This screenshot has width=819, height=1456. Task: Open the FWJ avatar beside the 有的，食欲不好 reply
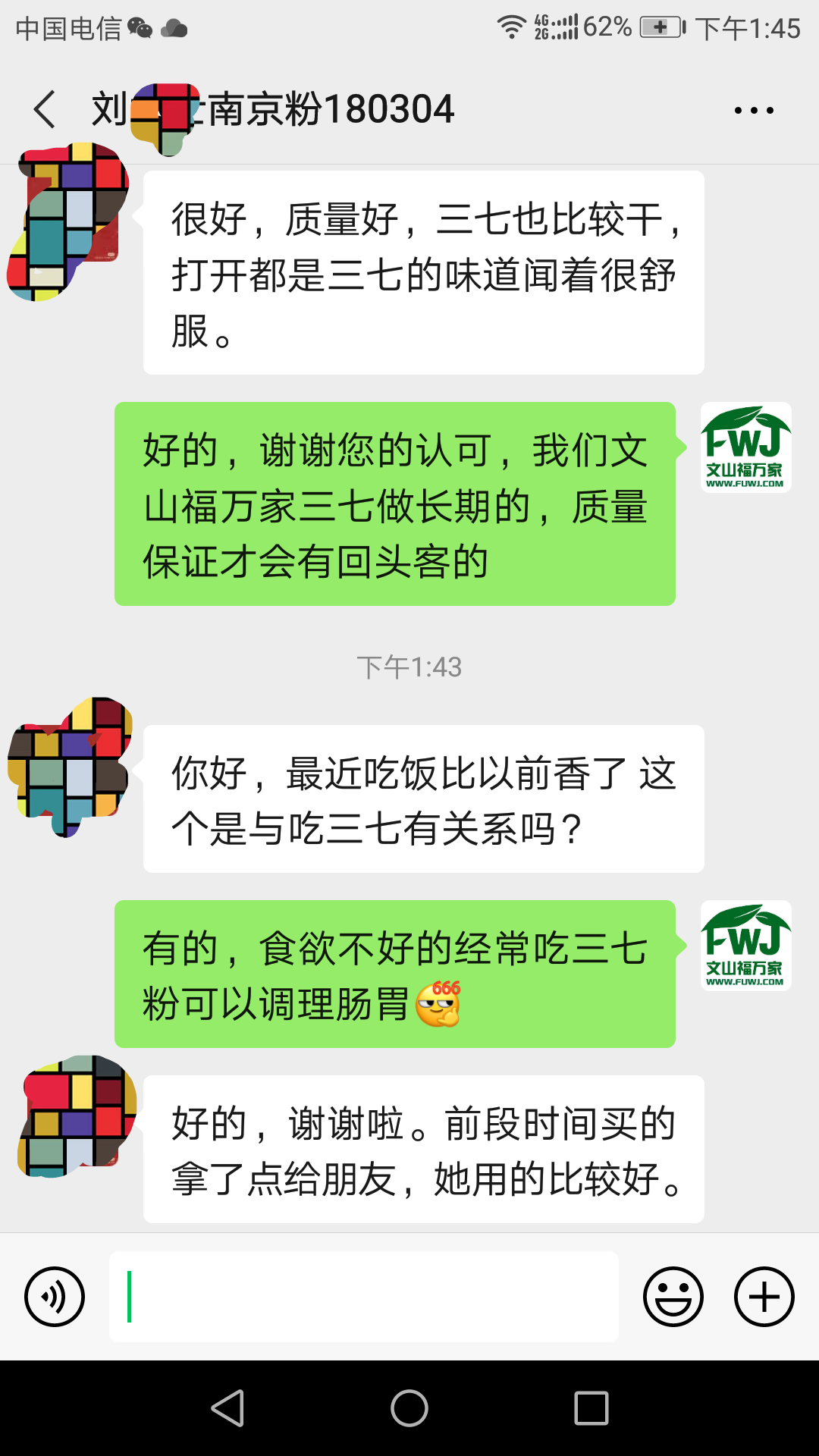745,946
